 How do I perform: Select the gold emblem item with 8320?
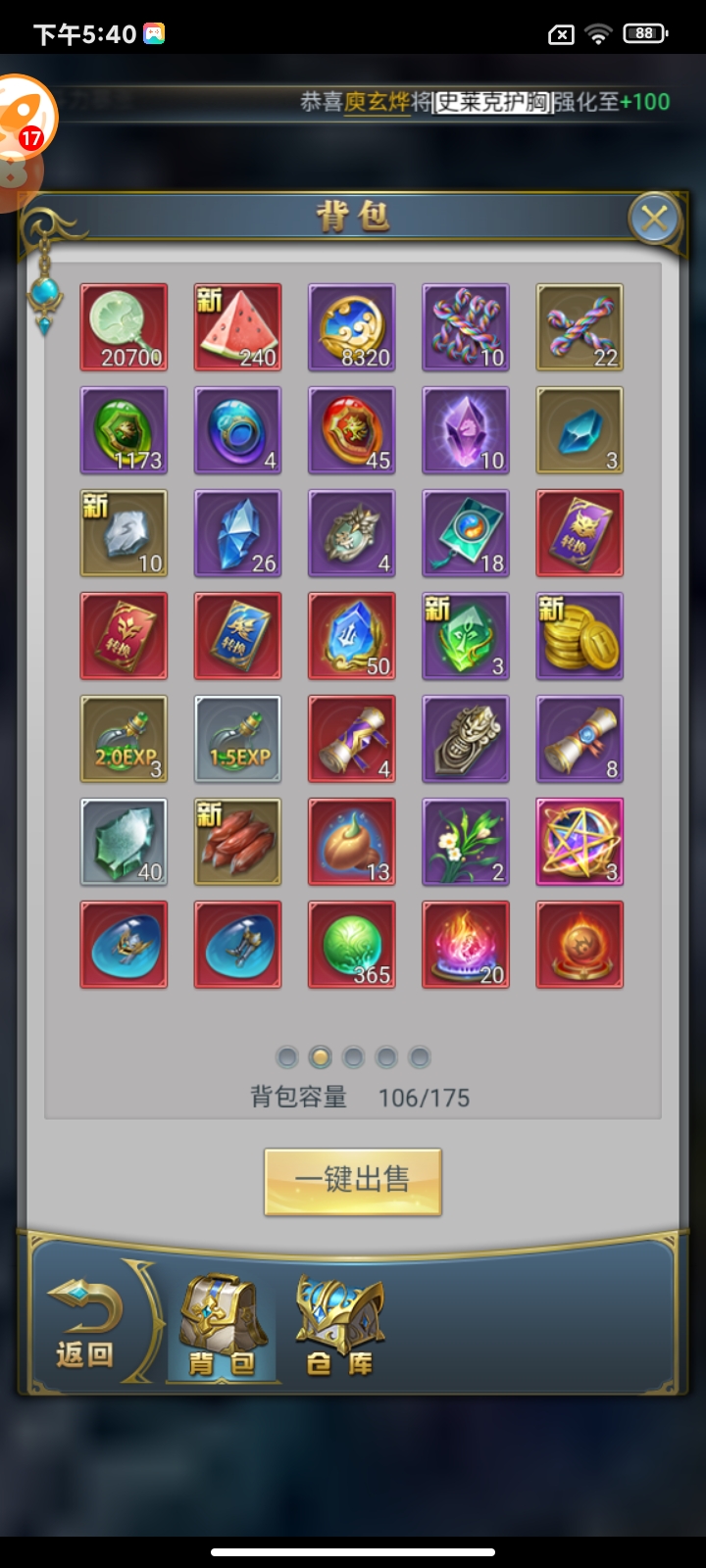click(351, 327)
